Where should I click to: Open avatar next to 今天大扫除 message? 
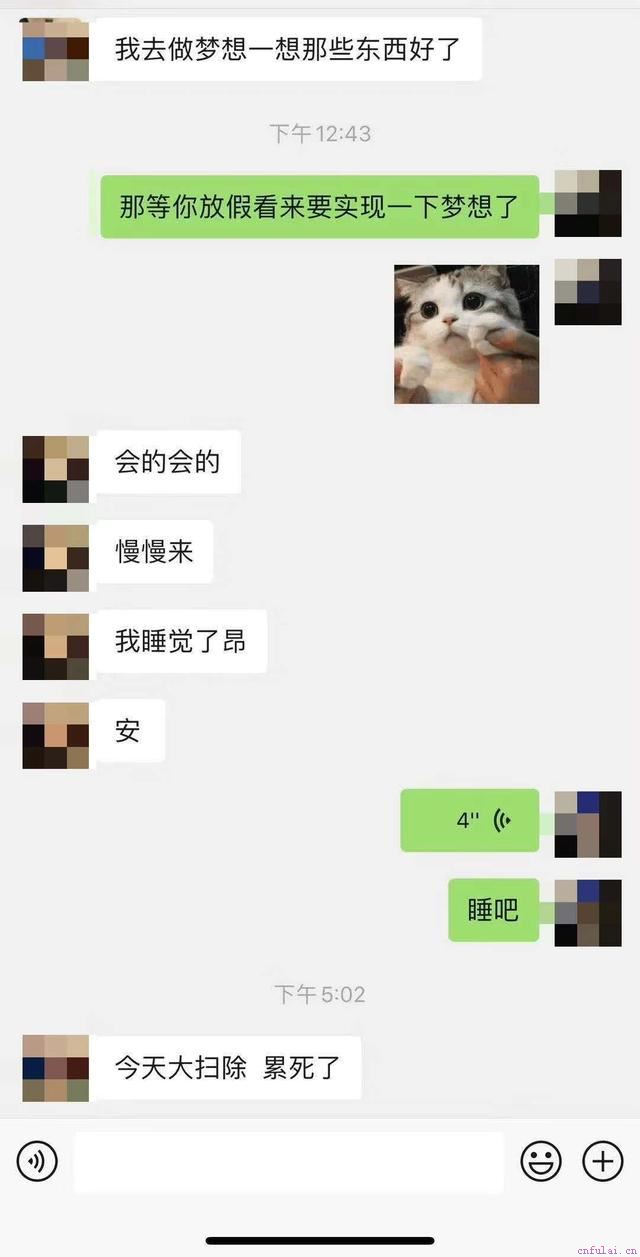pyautogui.click(x=56, y=1068)
